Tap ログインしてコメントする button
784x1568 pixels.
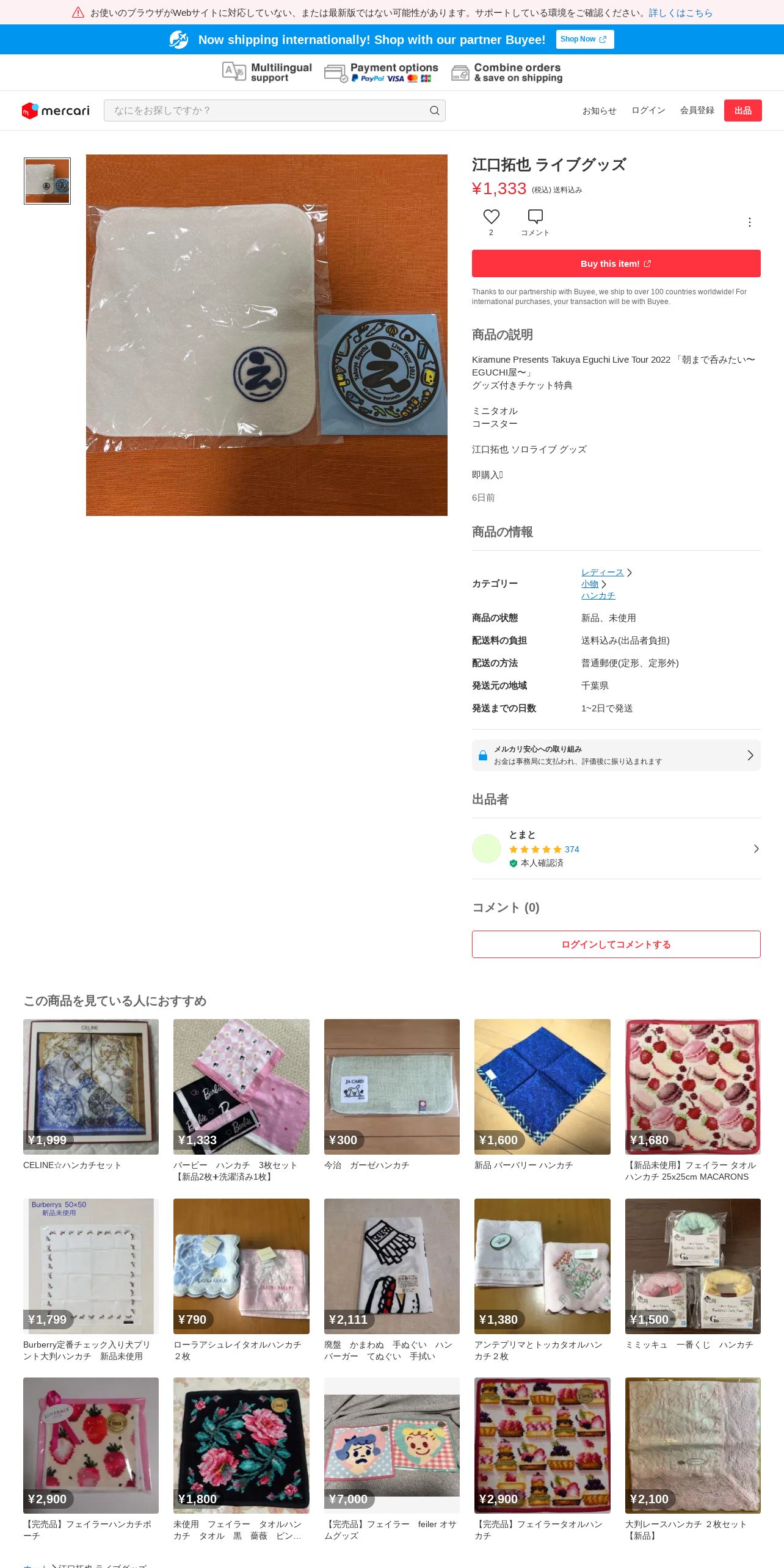pyautogui.click(x=615, y=944)
